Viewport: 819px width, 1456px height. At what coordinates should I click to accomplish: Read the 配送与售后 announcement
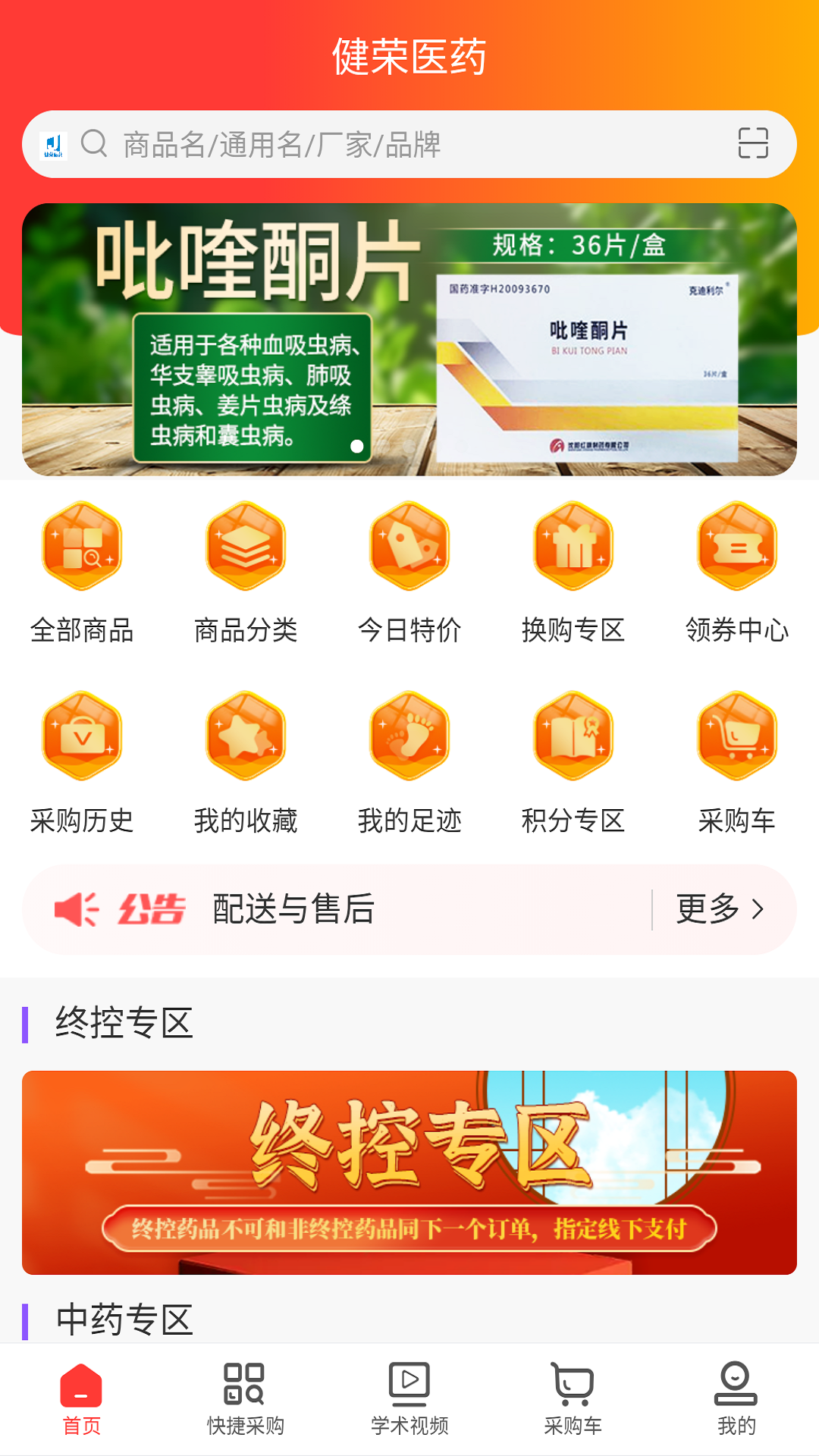[294, 908]
